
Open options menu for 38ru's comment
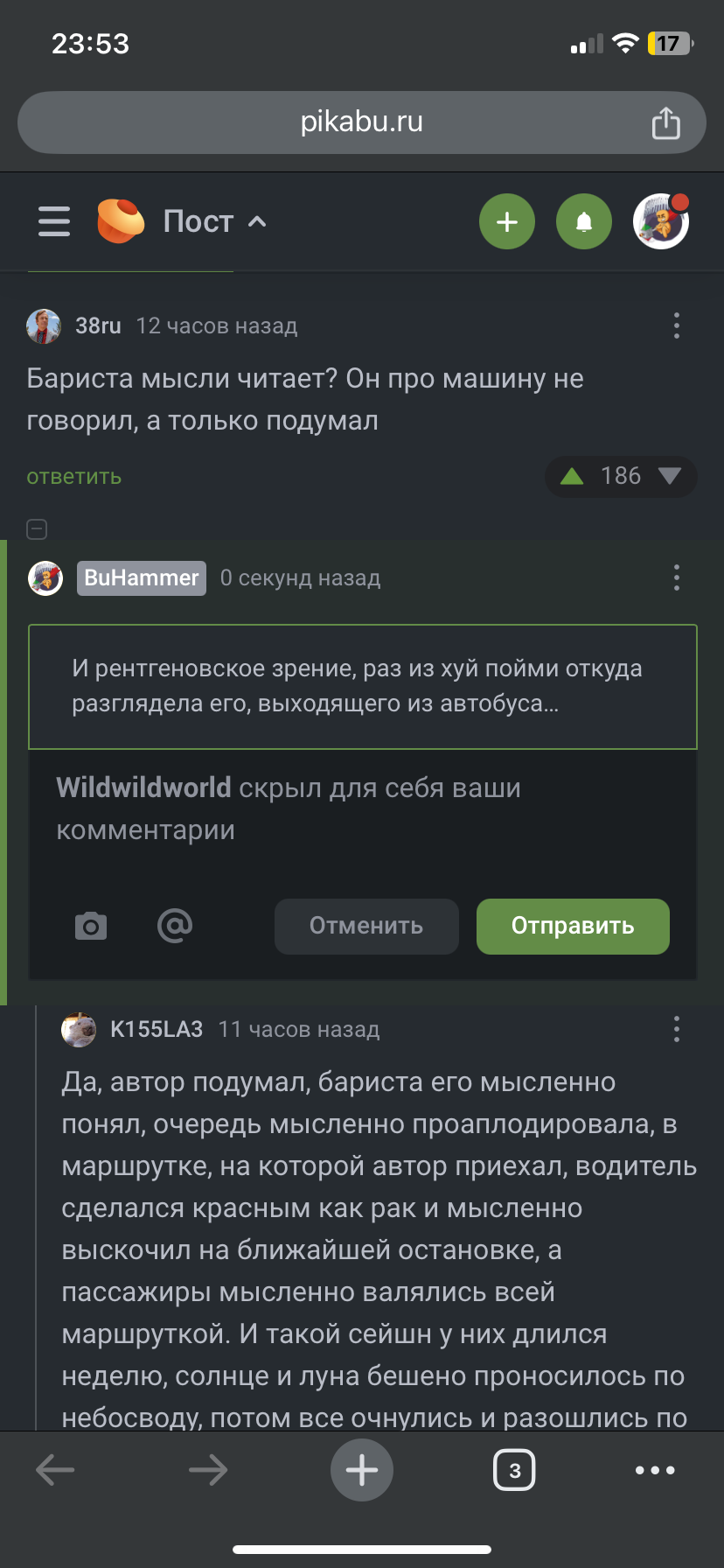tap(677, 325)
